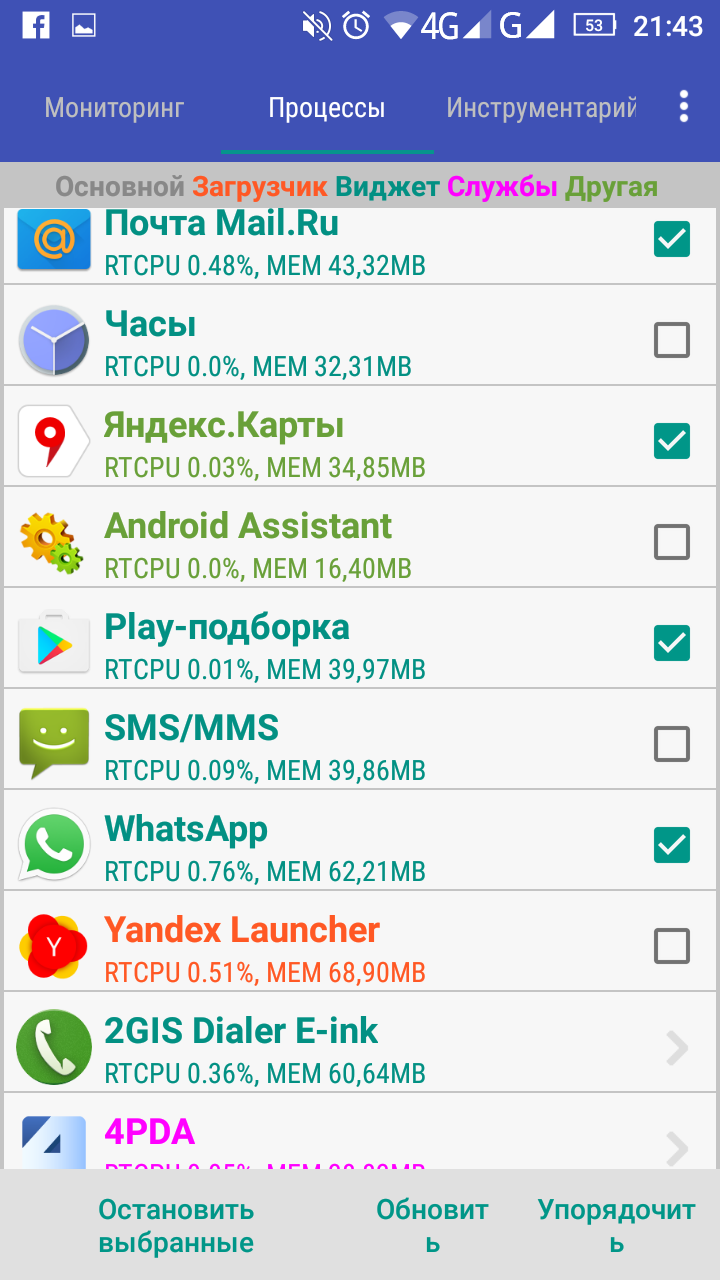Screen dimensions: 720x1280
Task: Uncheck the Play-подборка checkbox
Action: 671,643
